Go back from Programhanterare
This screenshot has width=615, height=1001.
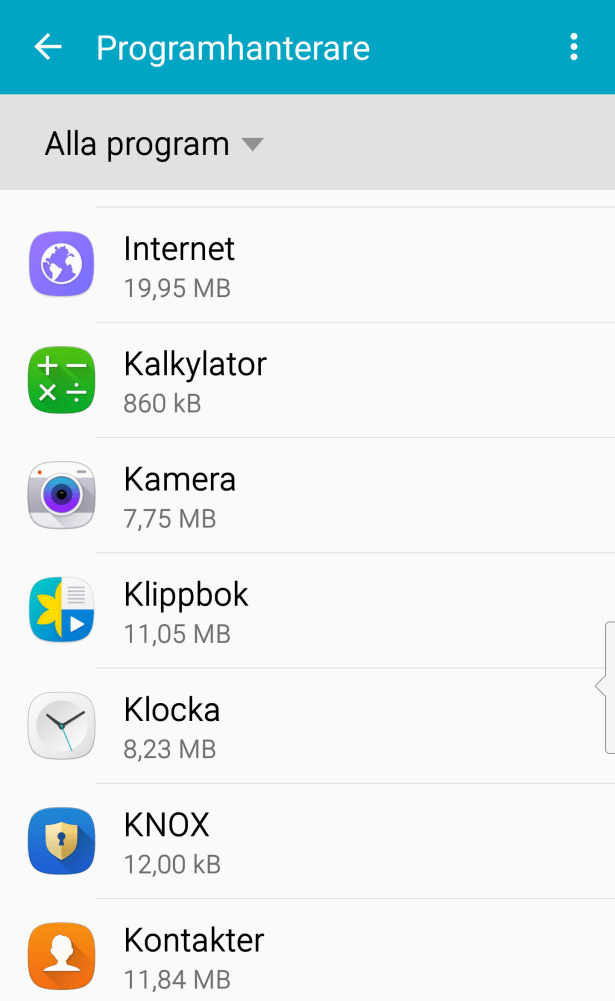(x=47, y=47)
